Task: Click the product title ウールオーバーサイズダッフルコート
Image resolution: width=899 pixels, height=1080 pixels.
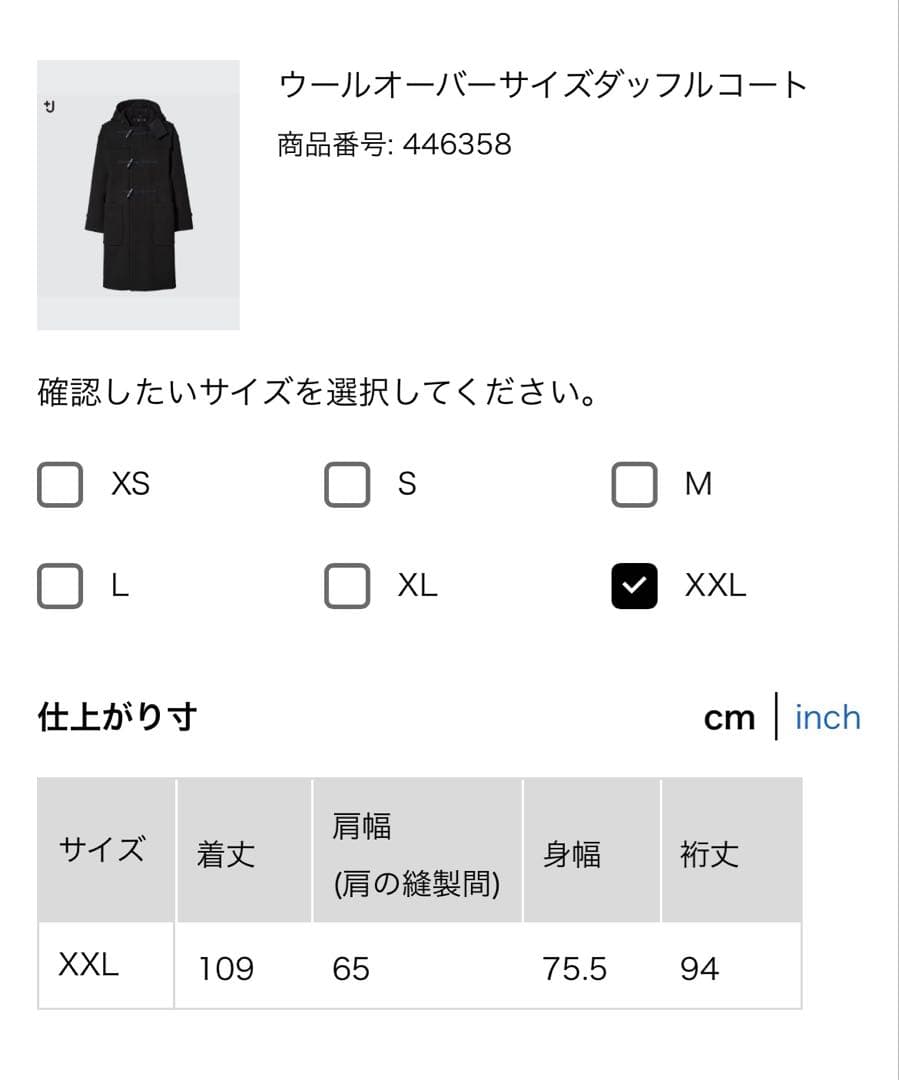Action: tap(543, 85)
